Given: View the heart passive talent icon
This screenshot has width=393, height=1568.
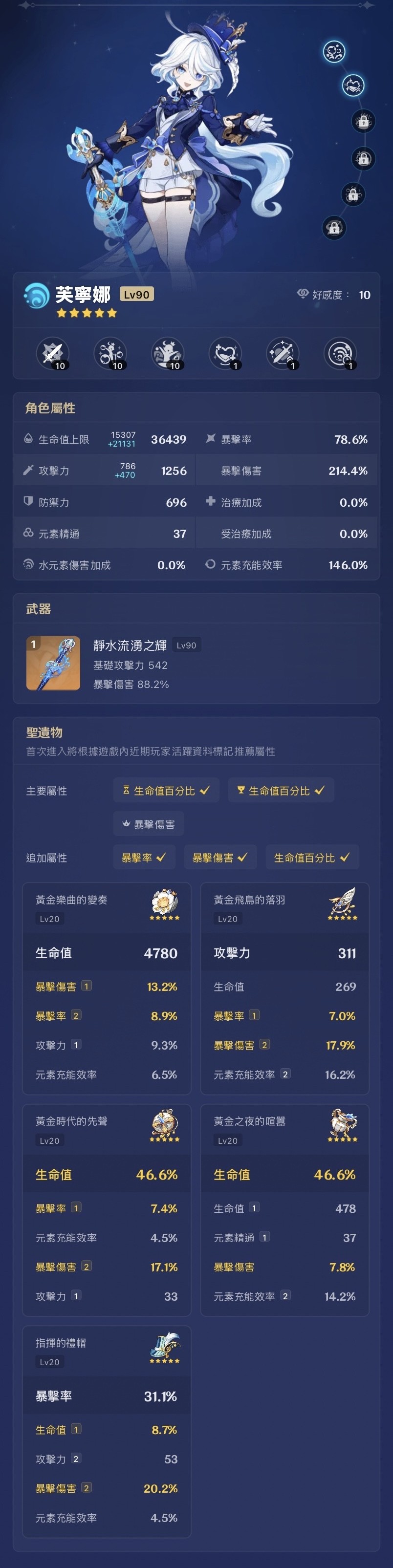Looking at the screenshot, I should (x=225, y=353).
